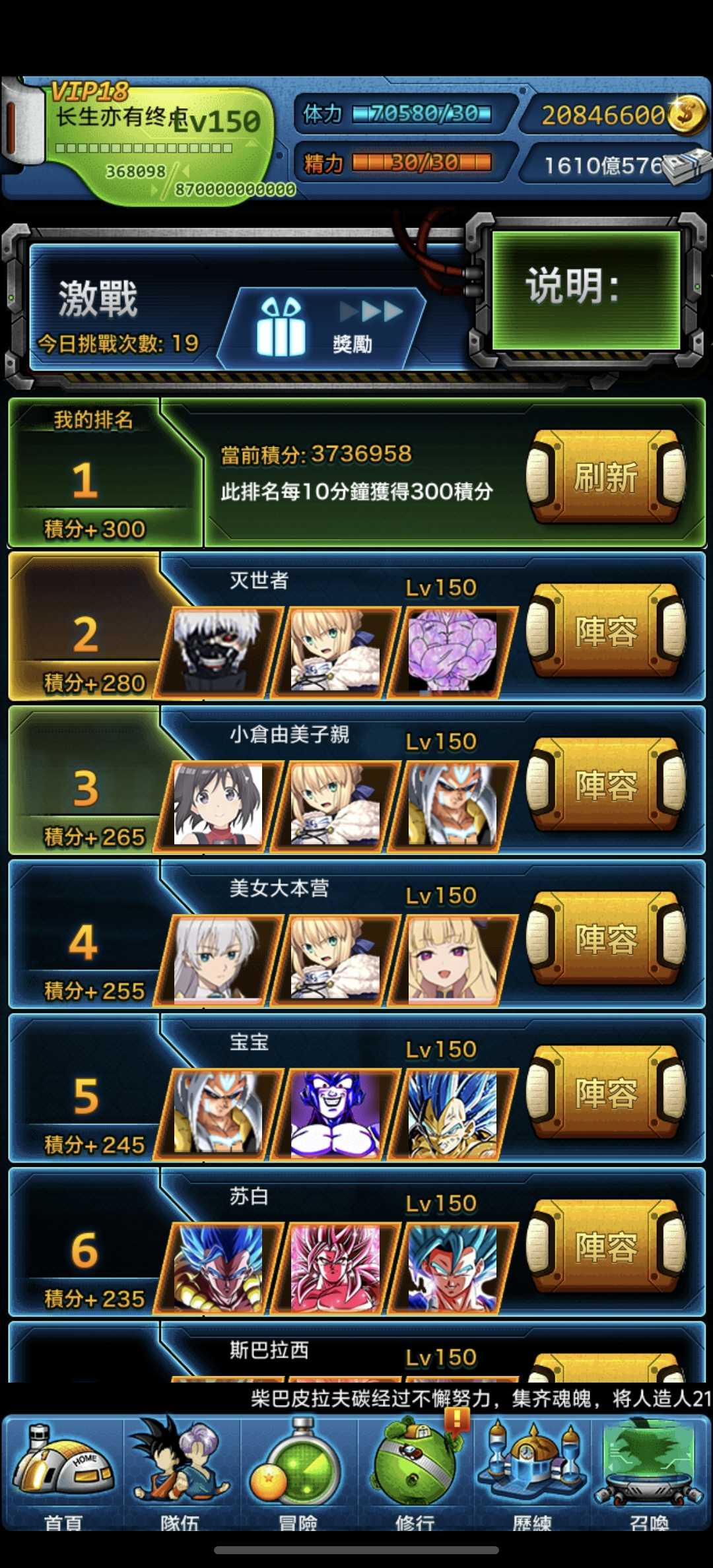Open the 獎勵 rewards gift button
Viewport: 713px width, 1568px height.
pos(322,328)
